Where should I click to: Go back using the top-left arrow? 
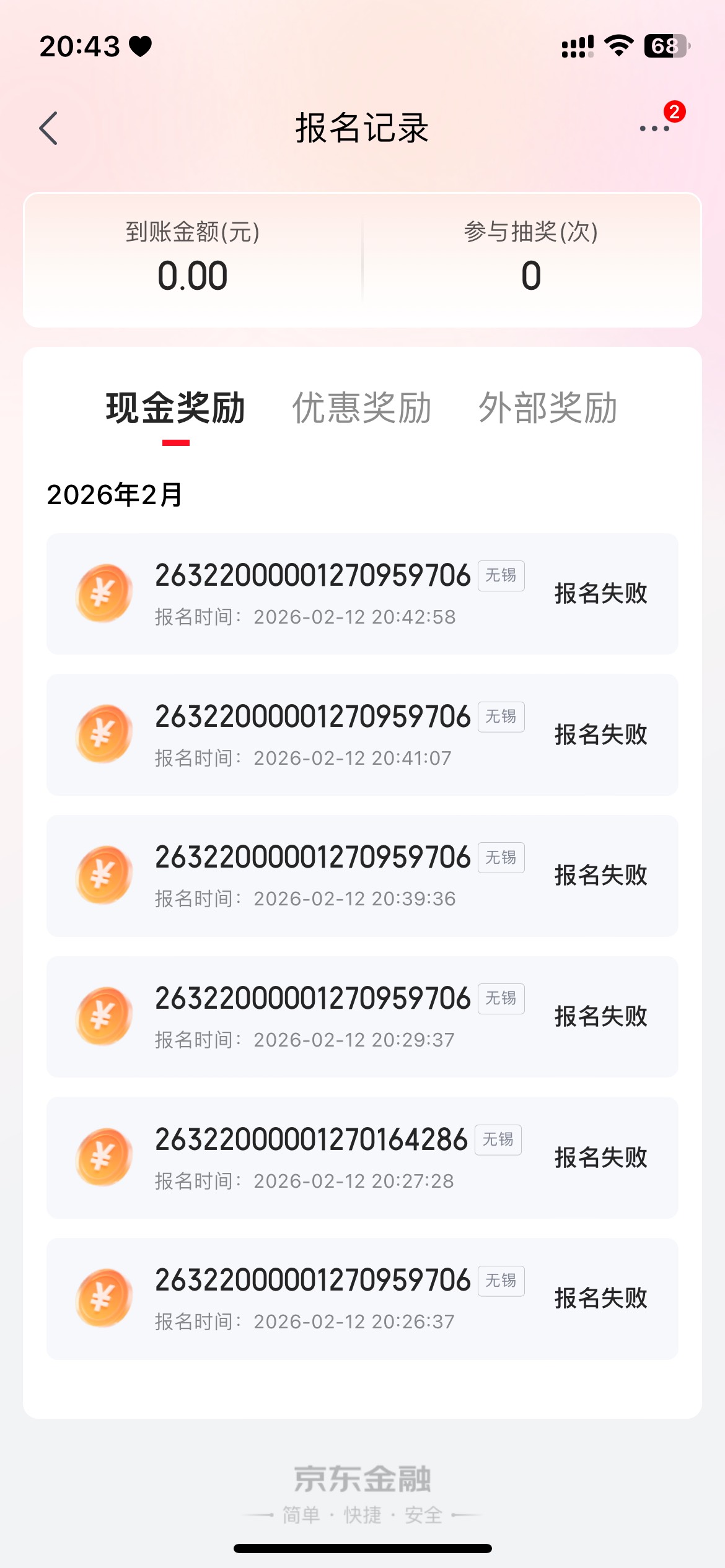pyautogui.click(x=48, y=128)
